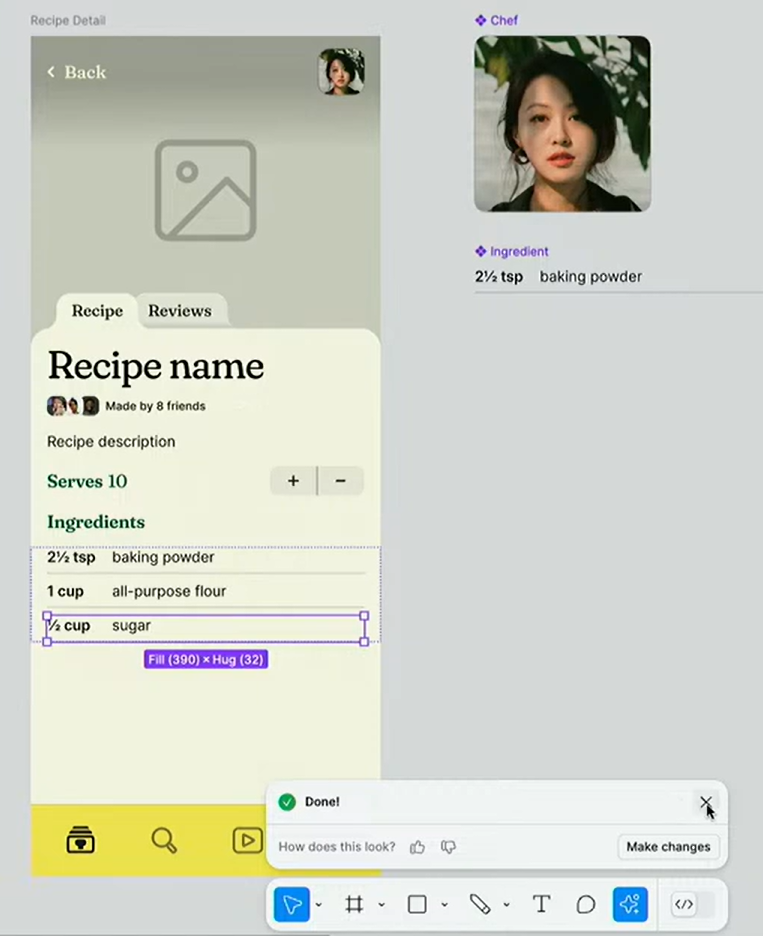
Task: Open the AI actions sparkle tool
Action: point(630,905)
